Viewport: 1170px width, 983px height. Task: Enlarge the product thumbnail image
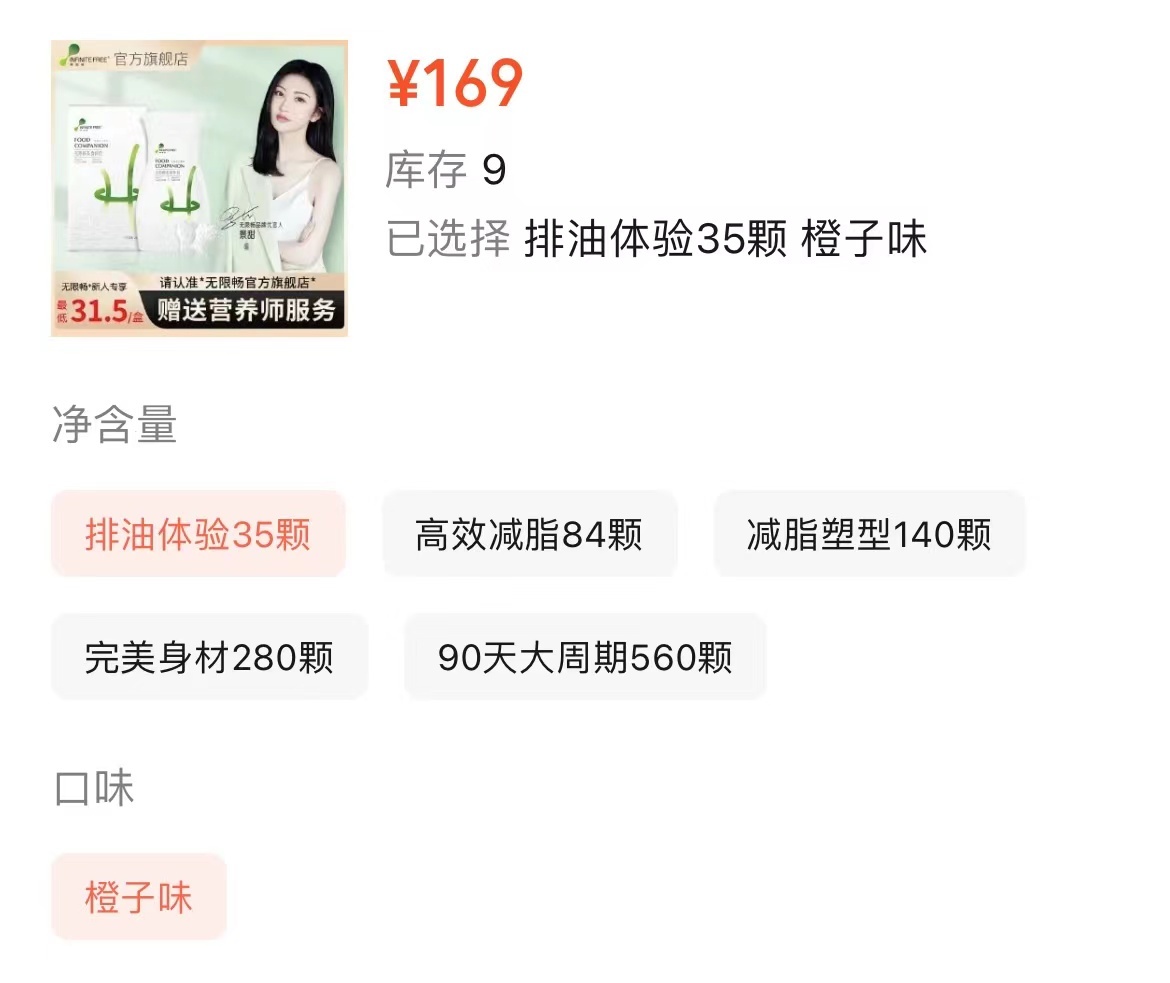pos(199,188)
